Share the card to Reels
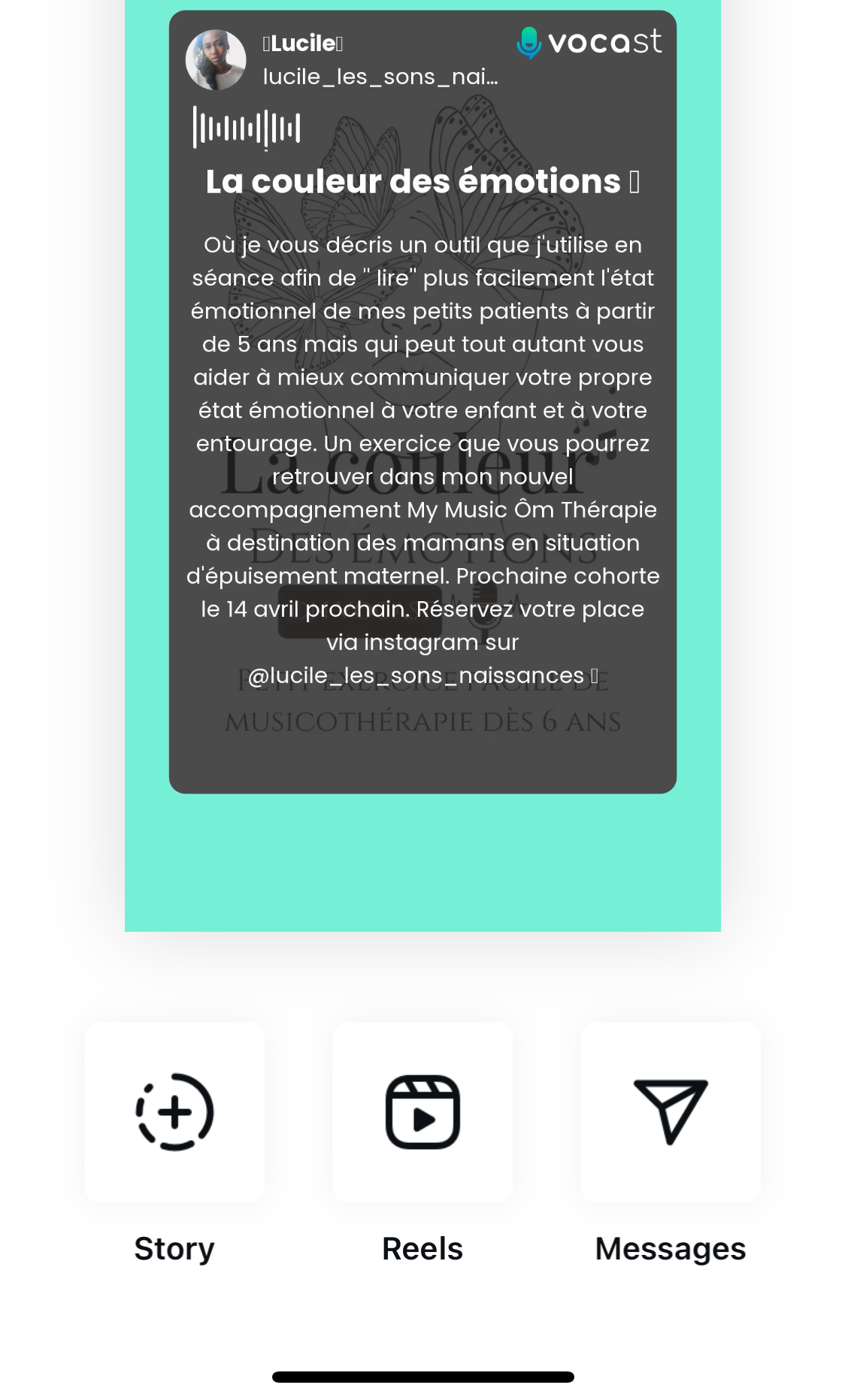Screen dimensions: 845x1400 [422, 1111]
